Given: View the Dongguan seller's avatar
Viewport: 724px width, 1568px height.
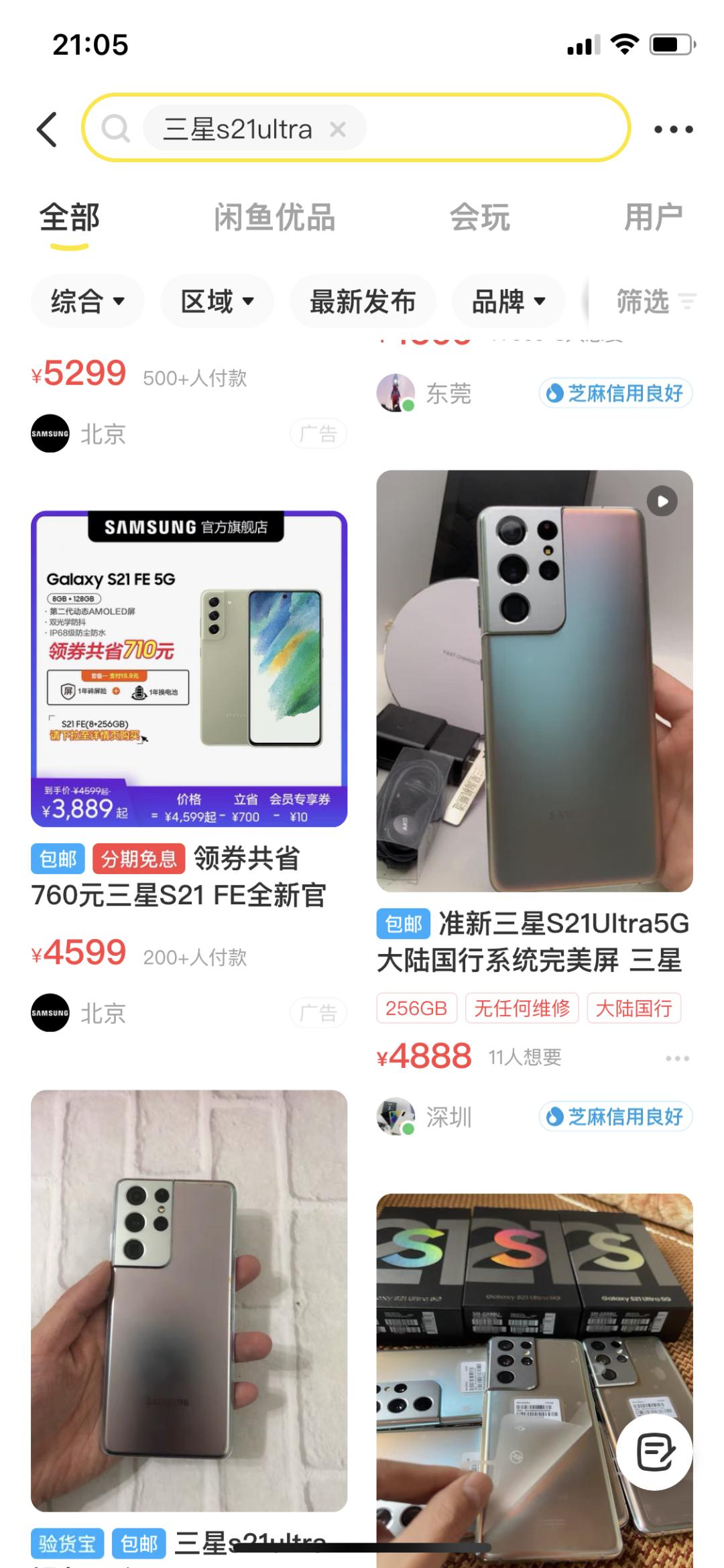Looking at the screenshot, I should click(396, 393).
